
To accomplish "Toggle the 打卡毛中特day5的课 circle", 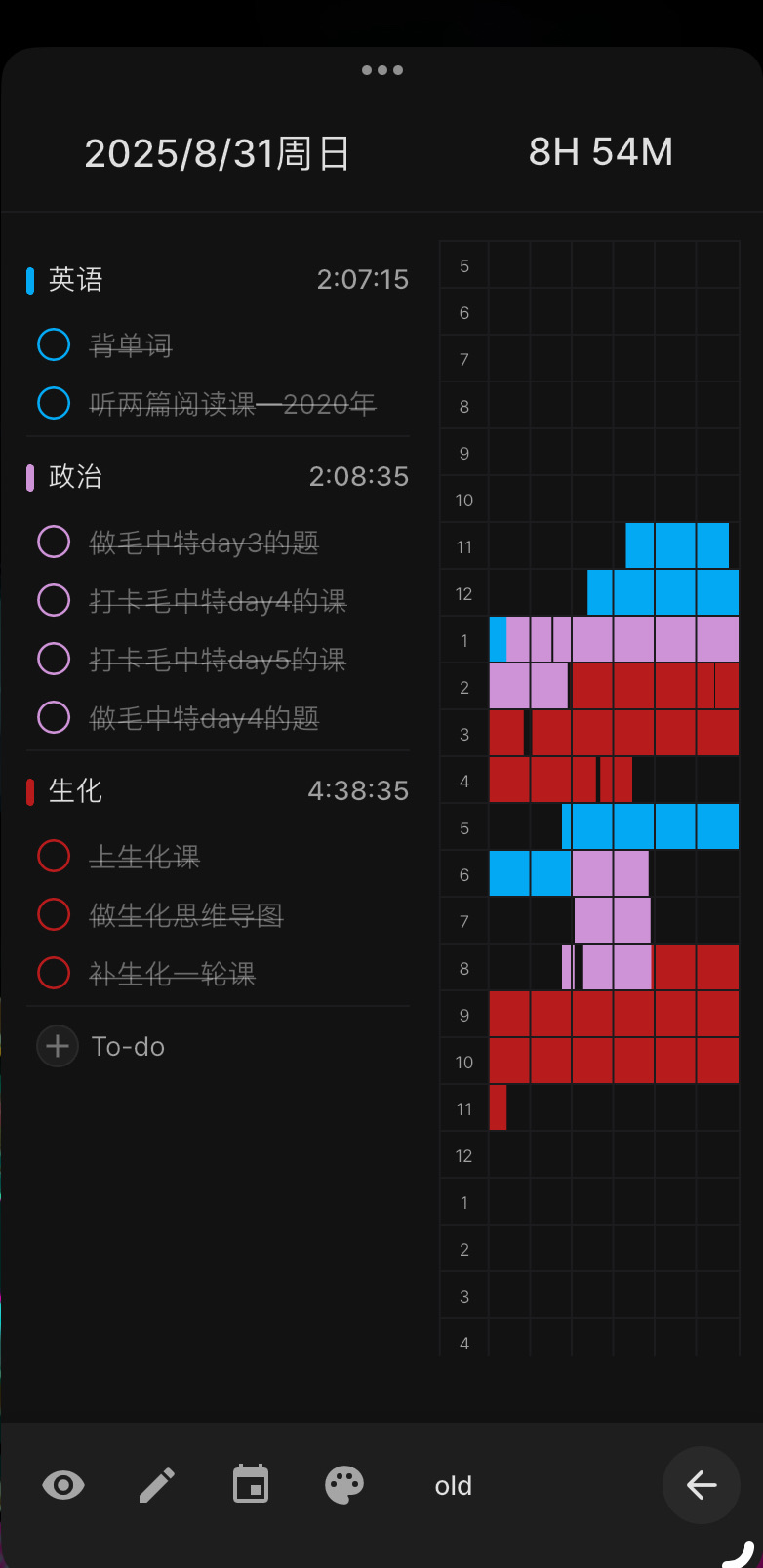I will 54,659.
